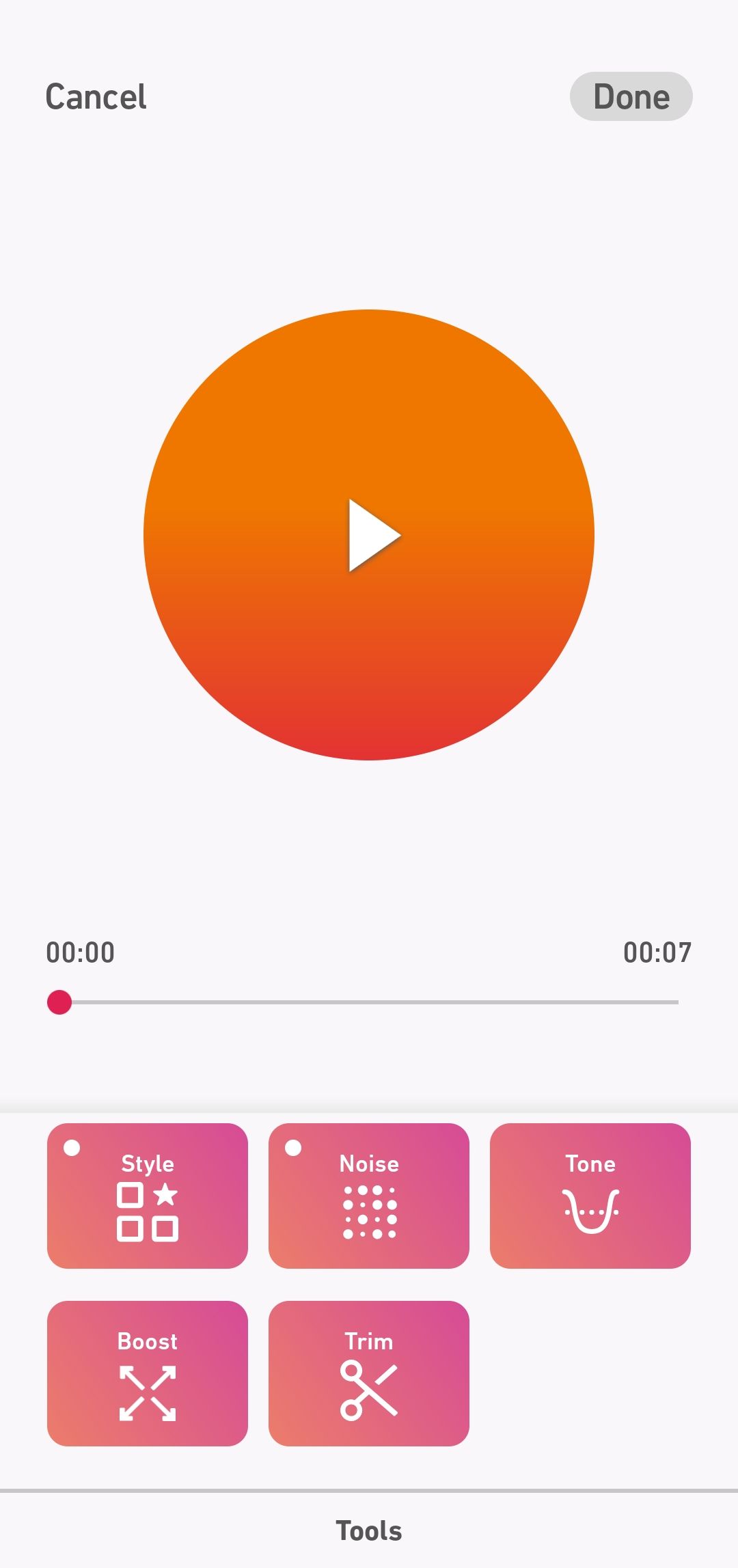
Task: Select the Trim tab in tools row
Action: click(369, 1373)
